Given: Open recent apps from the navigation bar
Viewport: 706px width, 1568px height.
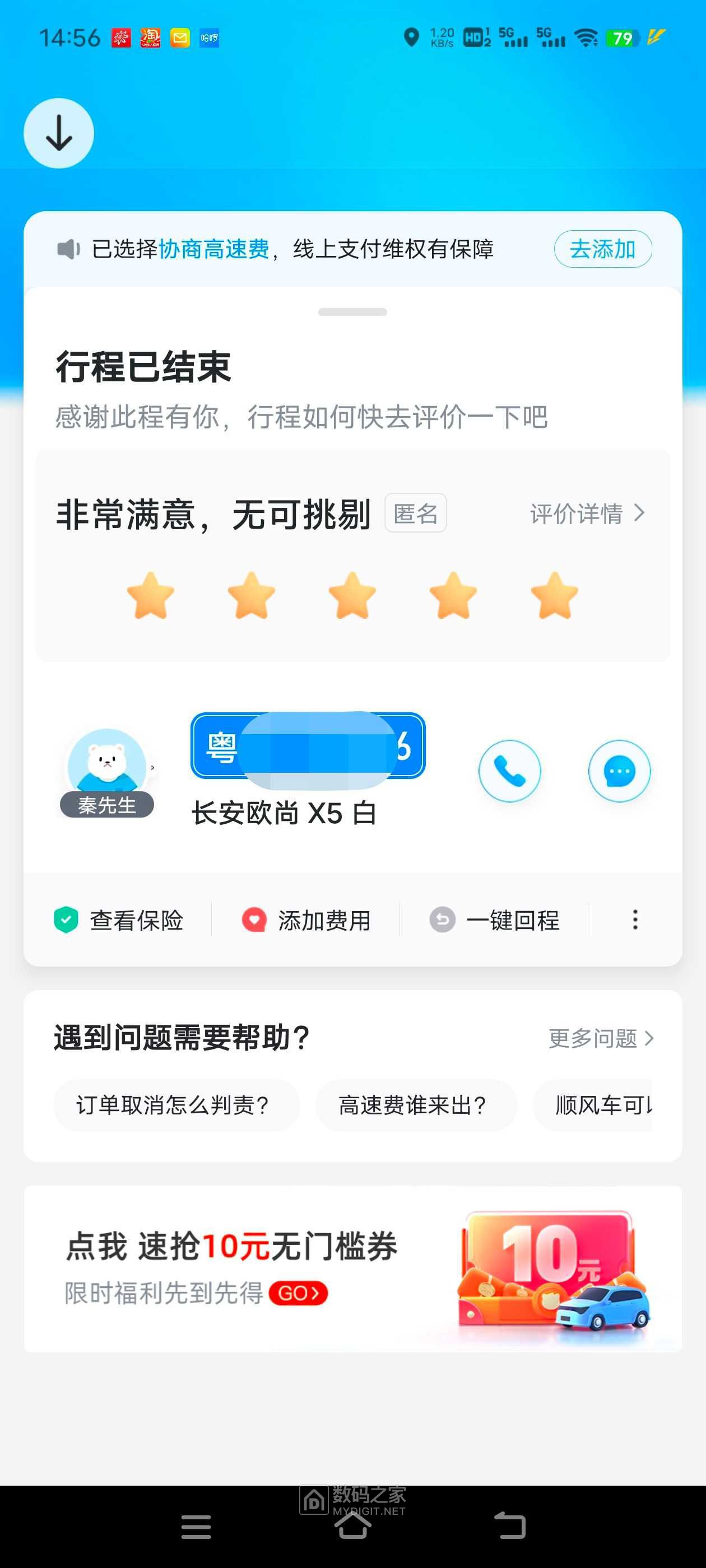Looking at the screenshot, I should (196, 1526).
